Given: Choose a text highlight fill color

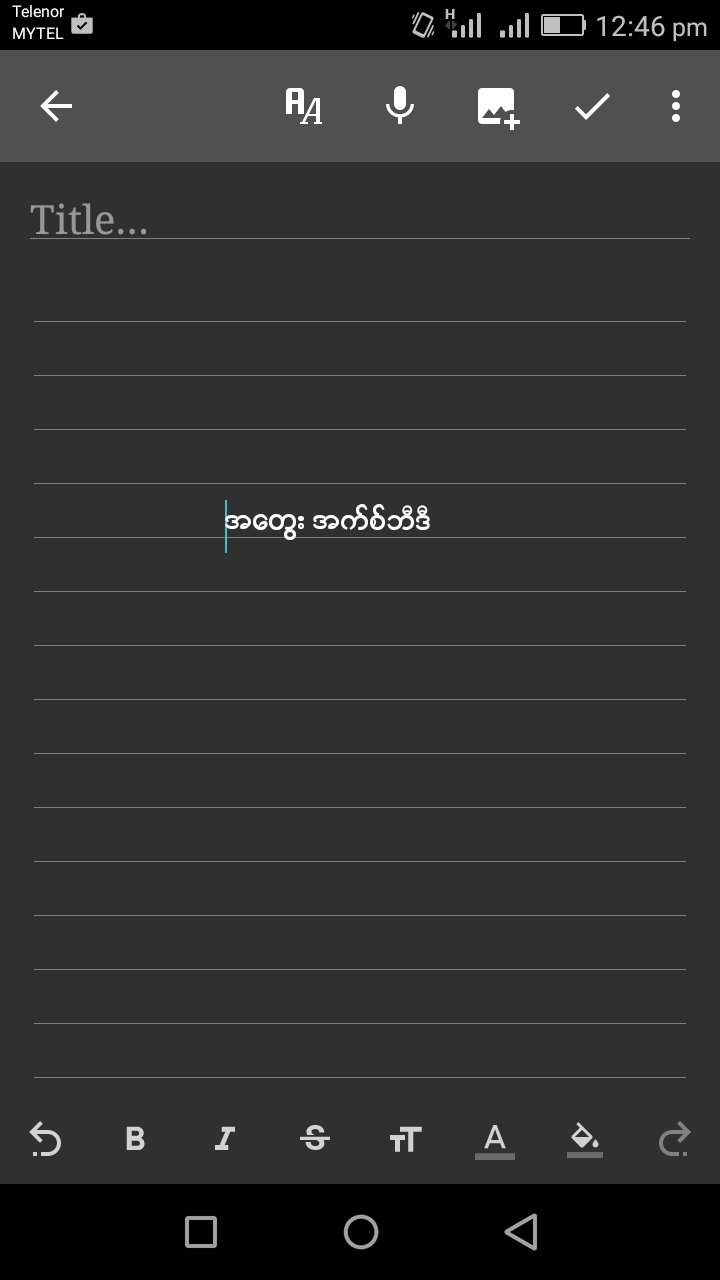Looking at the screenshot, I should 585,1140.
